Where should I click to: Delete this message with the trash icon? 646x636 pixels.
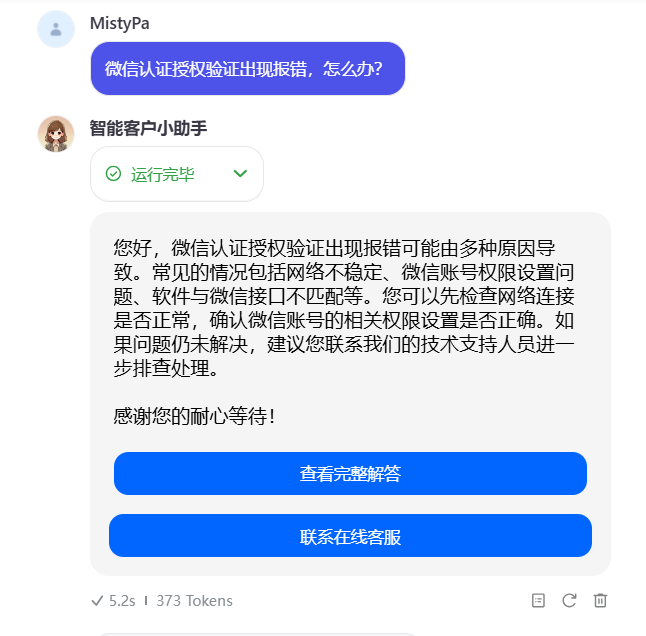point(600,601)
